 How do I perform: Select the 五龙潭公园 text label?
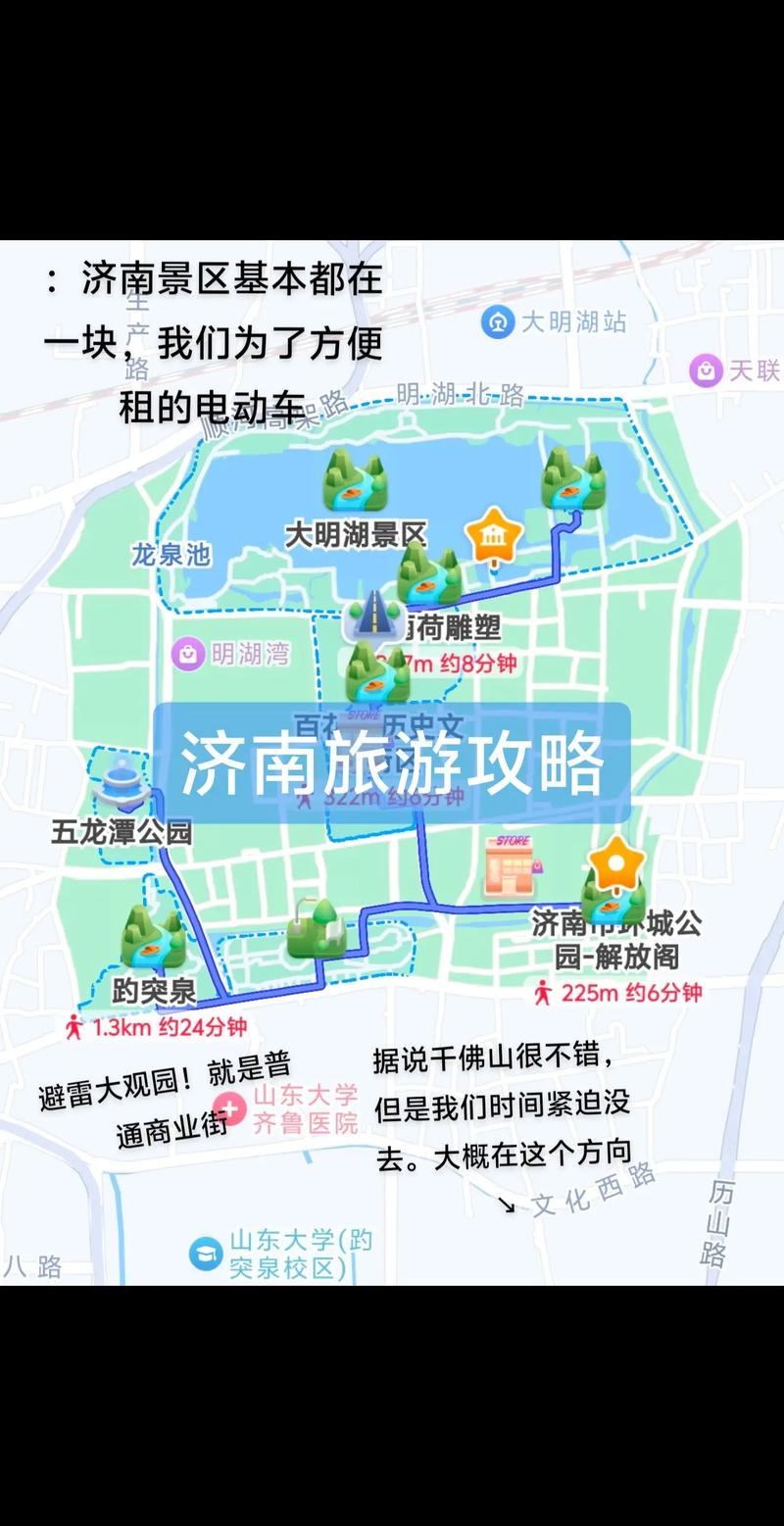[x=122, y=830]
